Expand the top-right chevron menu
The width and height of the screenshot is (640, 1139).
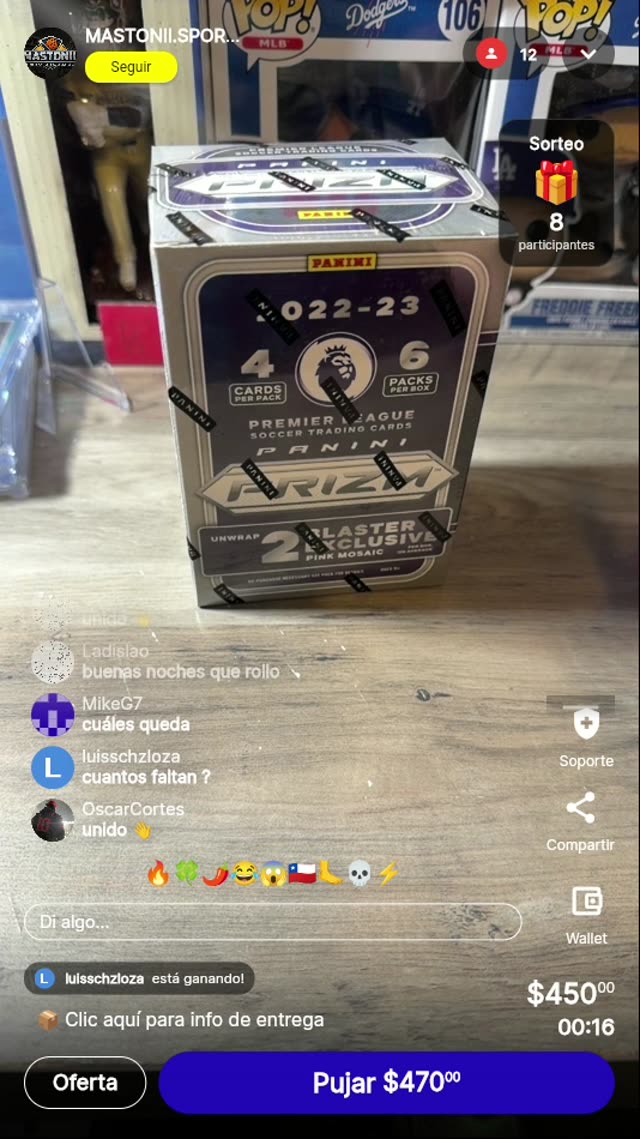point(588,54)
